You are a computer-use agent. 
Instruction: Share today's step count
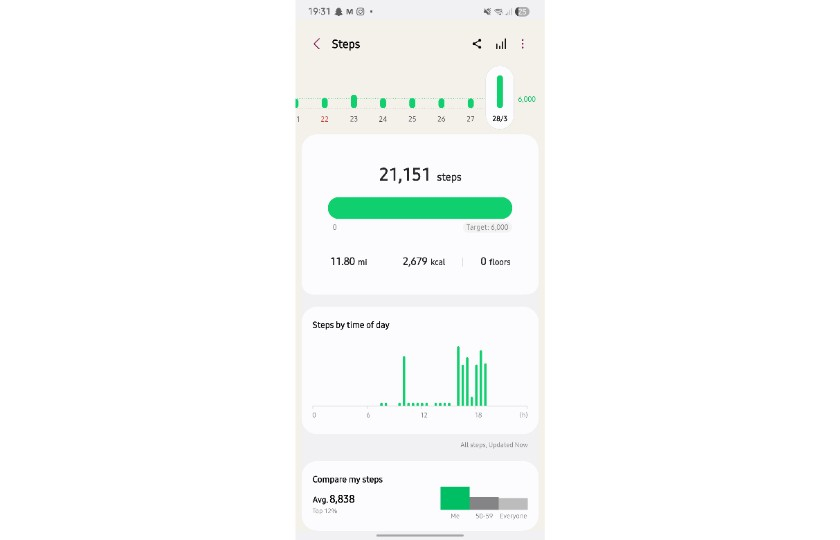pos(477,44)
